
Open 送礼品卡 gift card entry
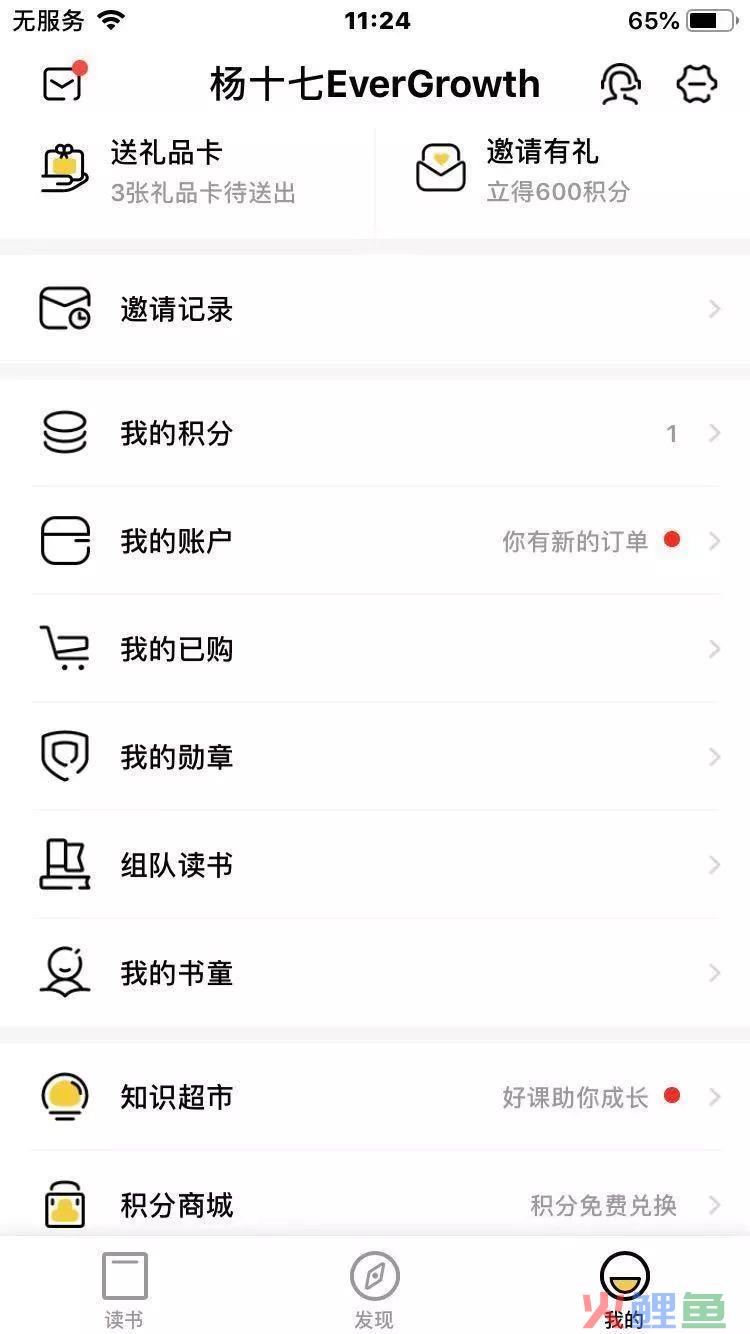point(188,170)
